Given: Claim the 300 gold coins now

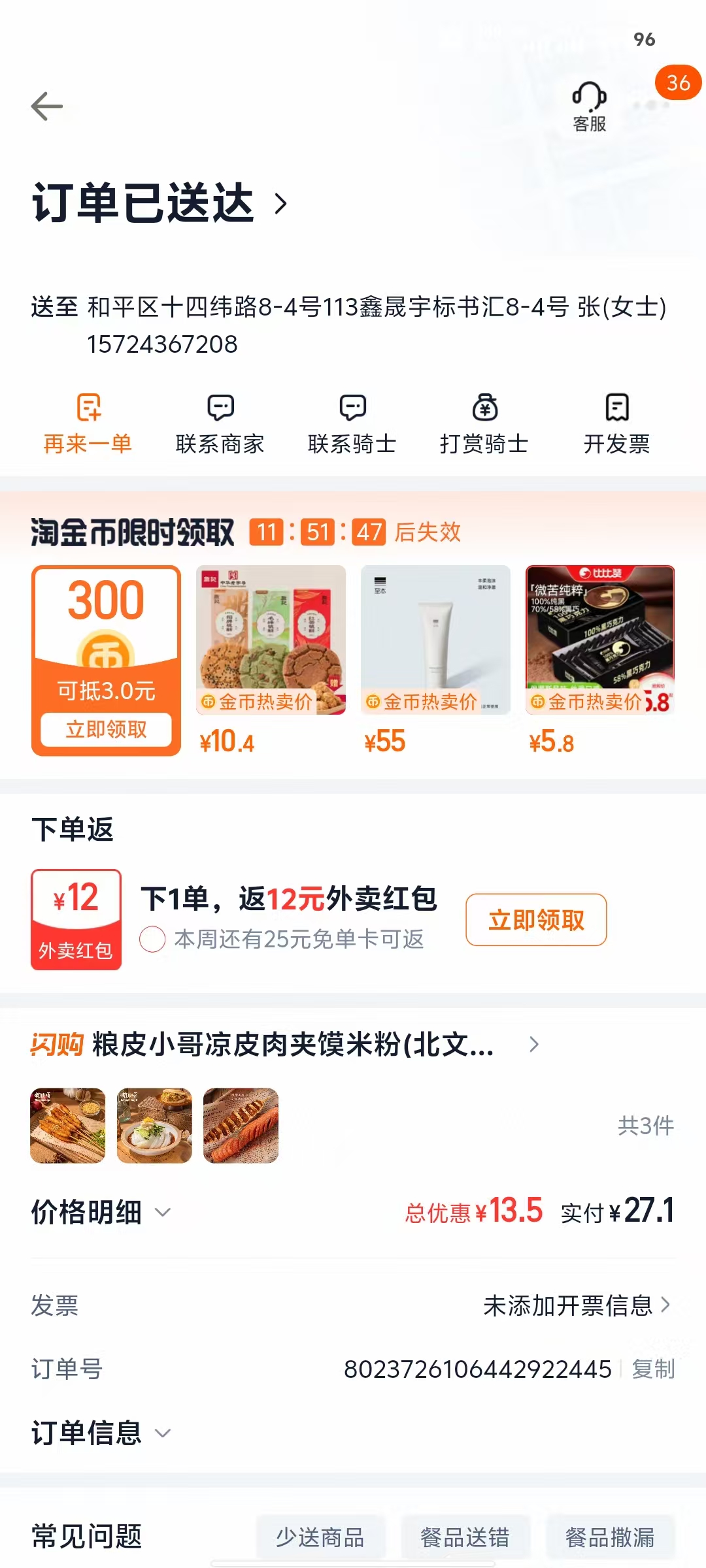Looking at the screenshot, I should pyautogui.click(x=106, y=729).
